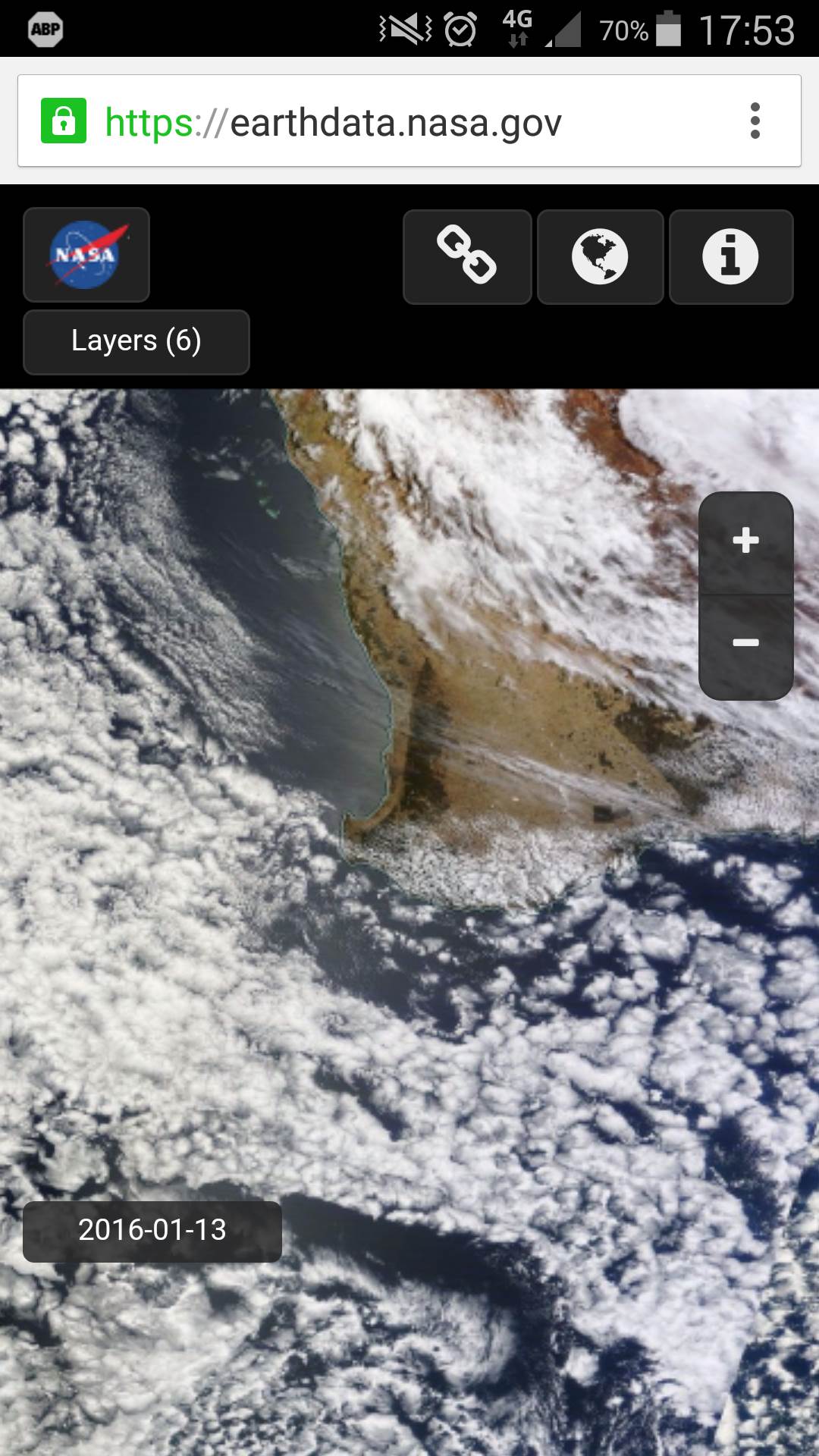Viewport: 819px width, 1456px height.
Task: Open the permalink share button
Action: click(x=467, y=257)
